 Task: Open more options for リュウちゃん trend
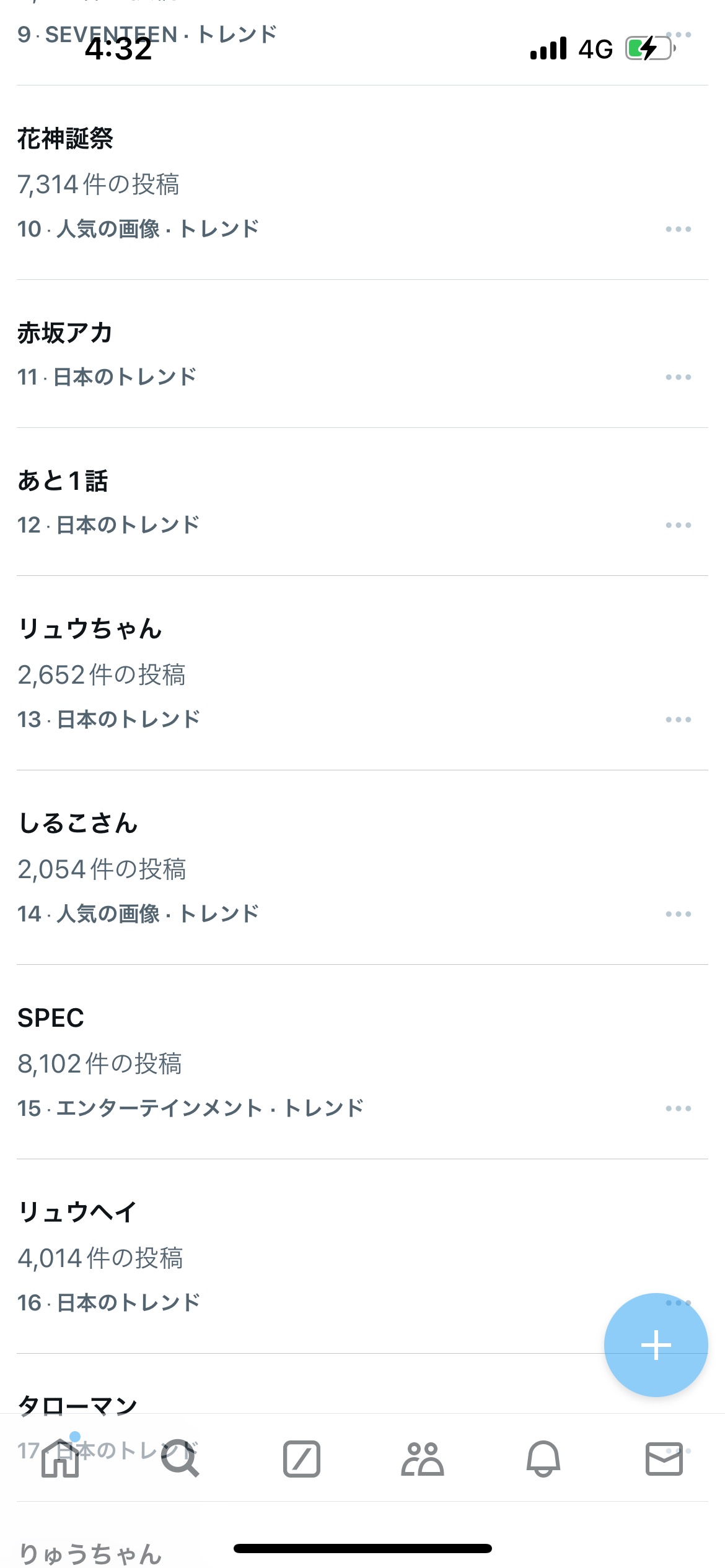(678, 720)
